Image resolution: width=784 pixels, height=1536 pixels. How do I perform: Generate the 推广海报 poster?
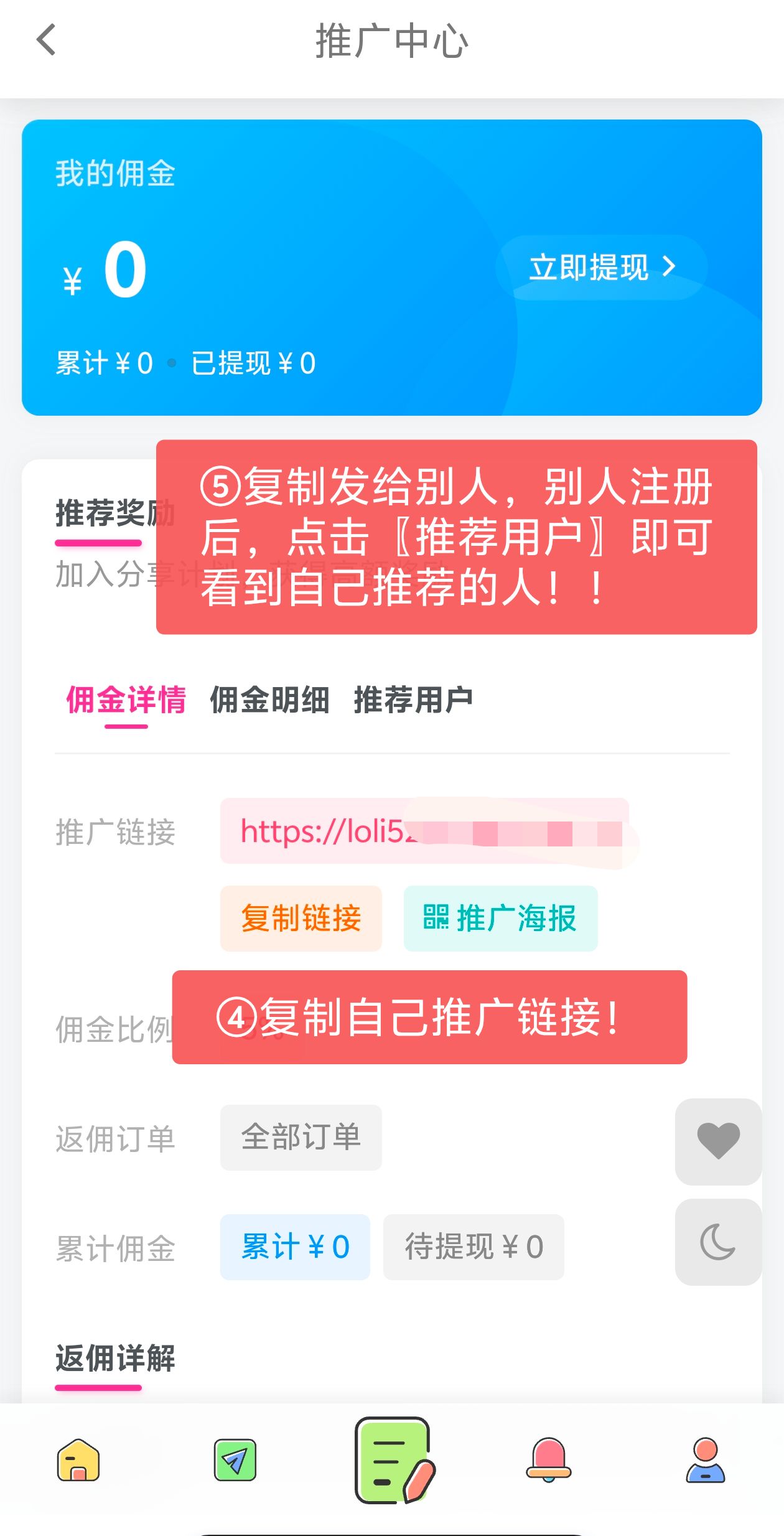pos(500,919)
